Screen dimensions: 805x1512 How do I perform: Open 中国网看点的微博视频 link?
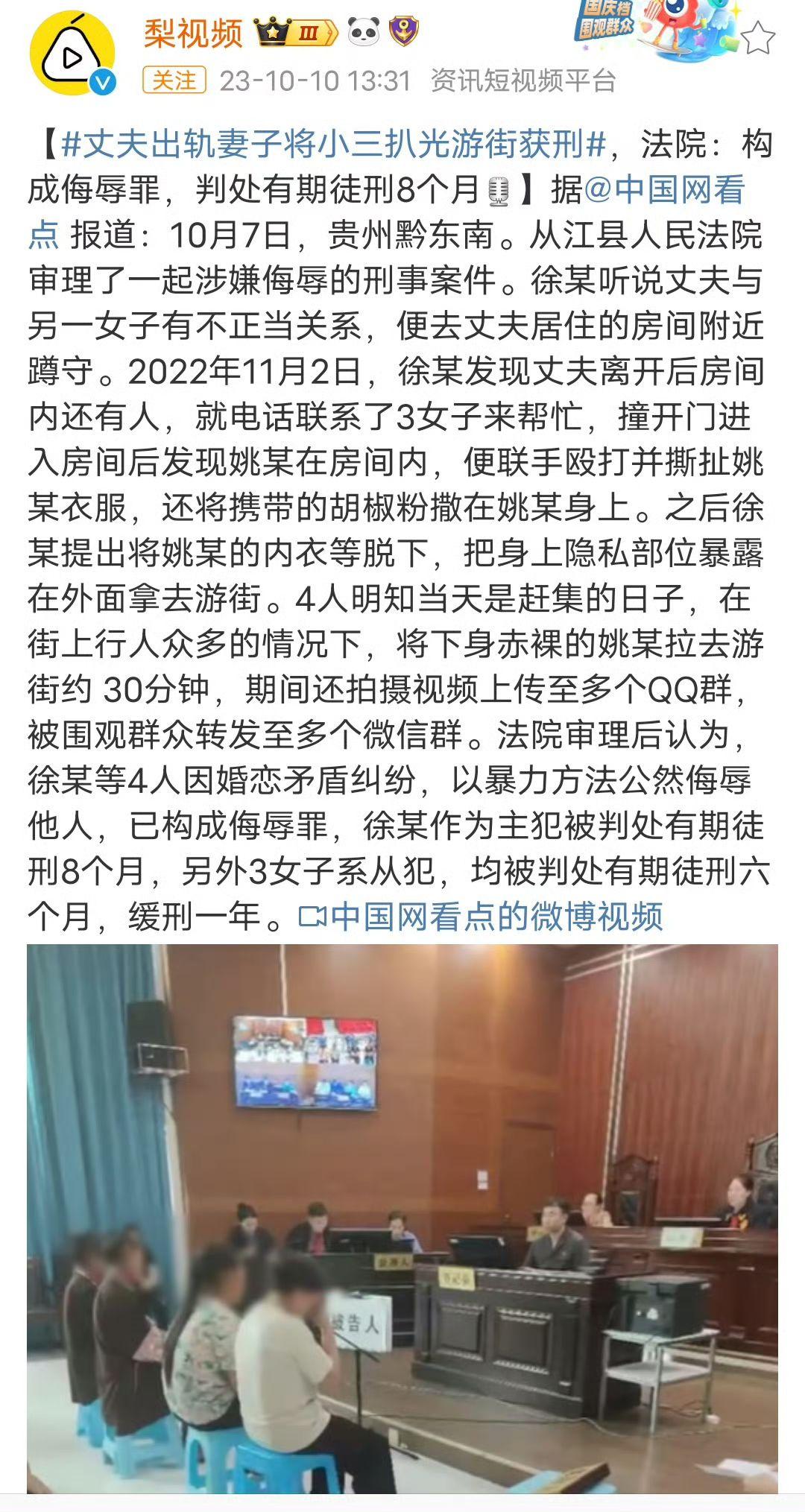(x=480, y=916)
